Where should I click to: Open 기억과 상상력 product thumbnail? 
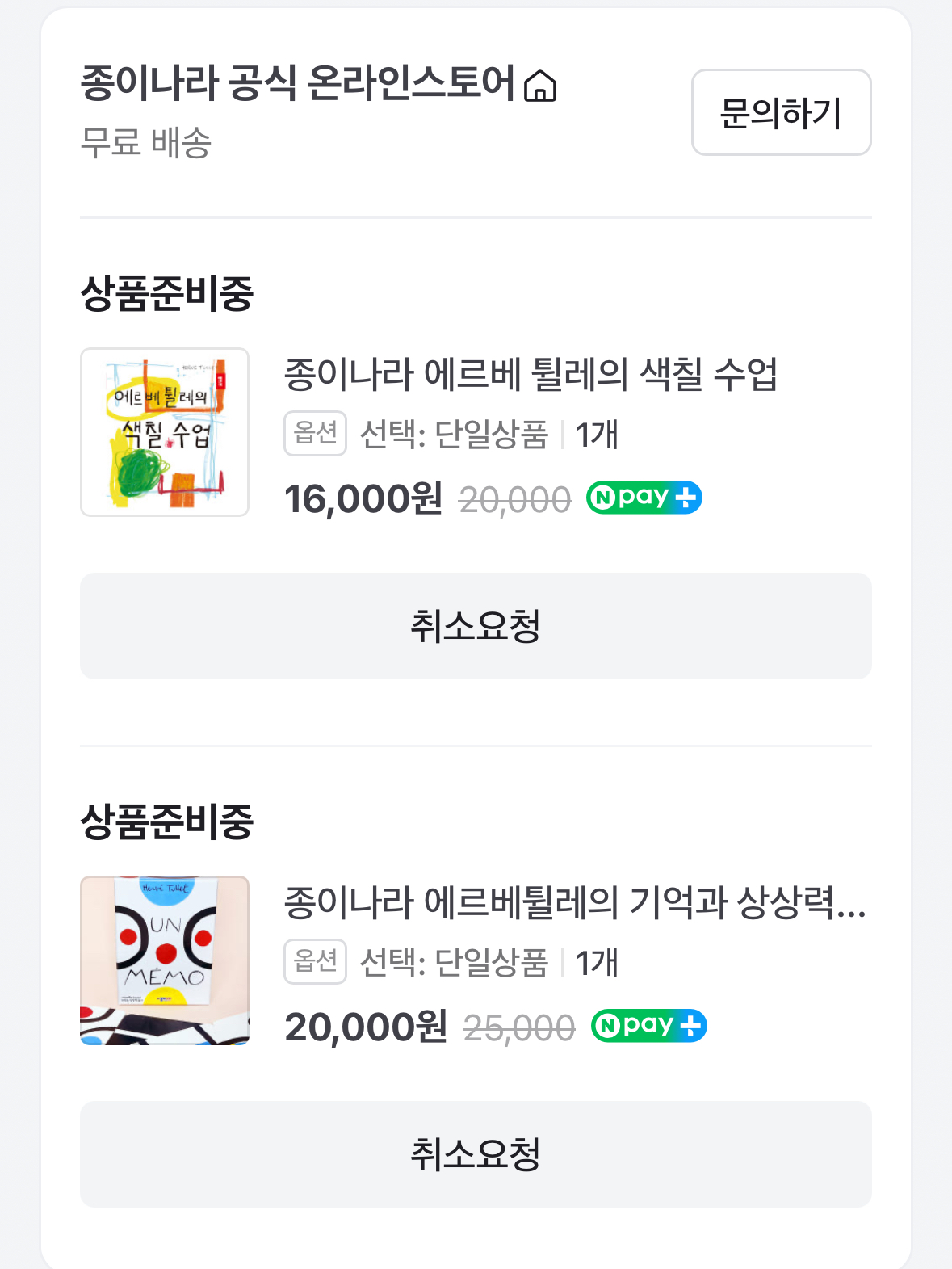tap(165, 960)
